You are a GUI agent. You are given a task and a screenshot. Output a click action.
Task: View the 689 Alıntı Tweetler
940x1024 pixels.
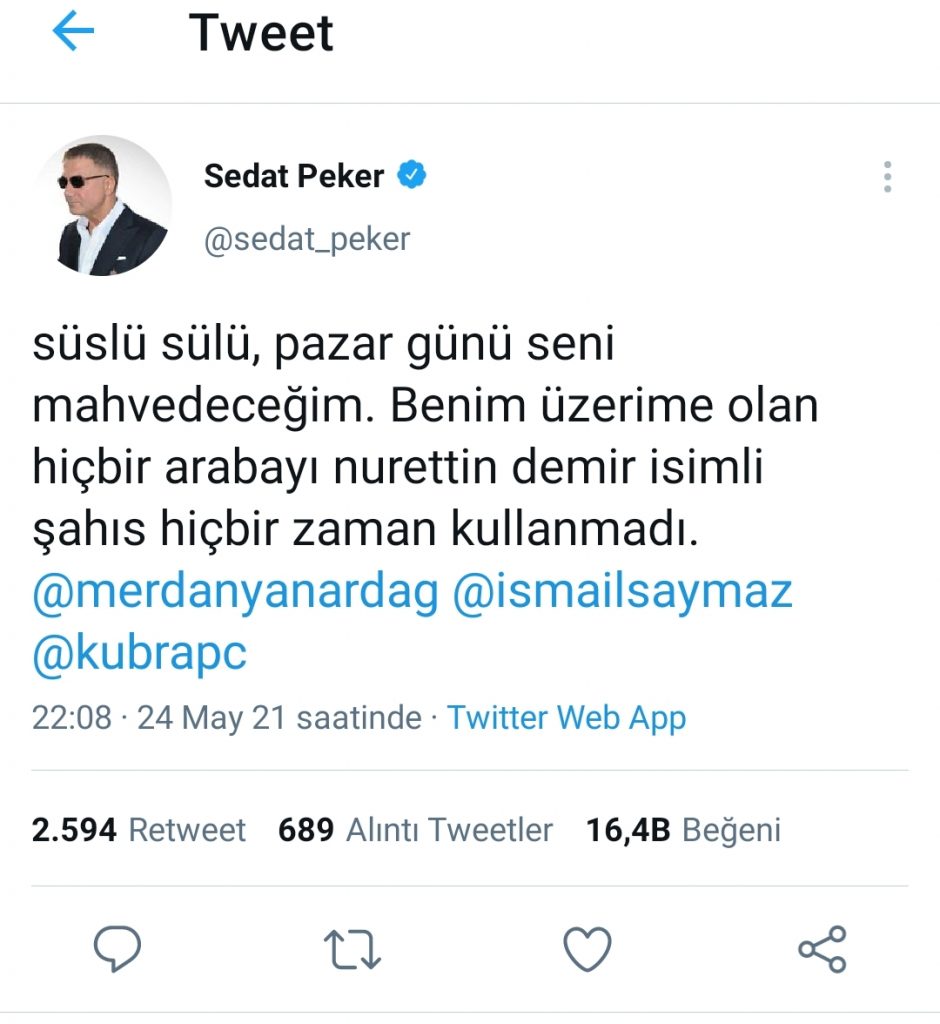coord(415,830)
